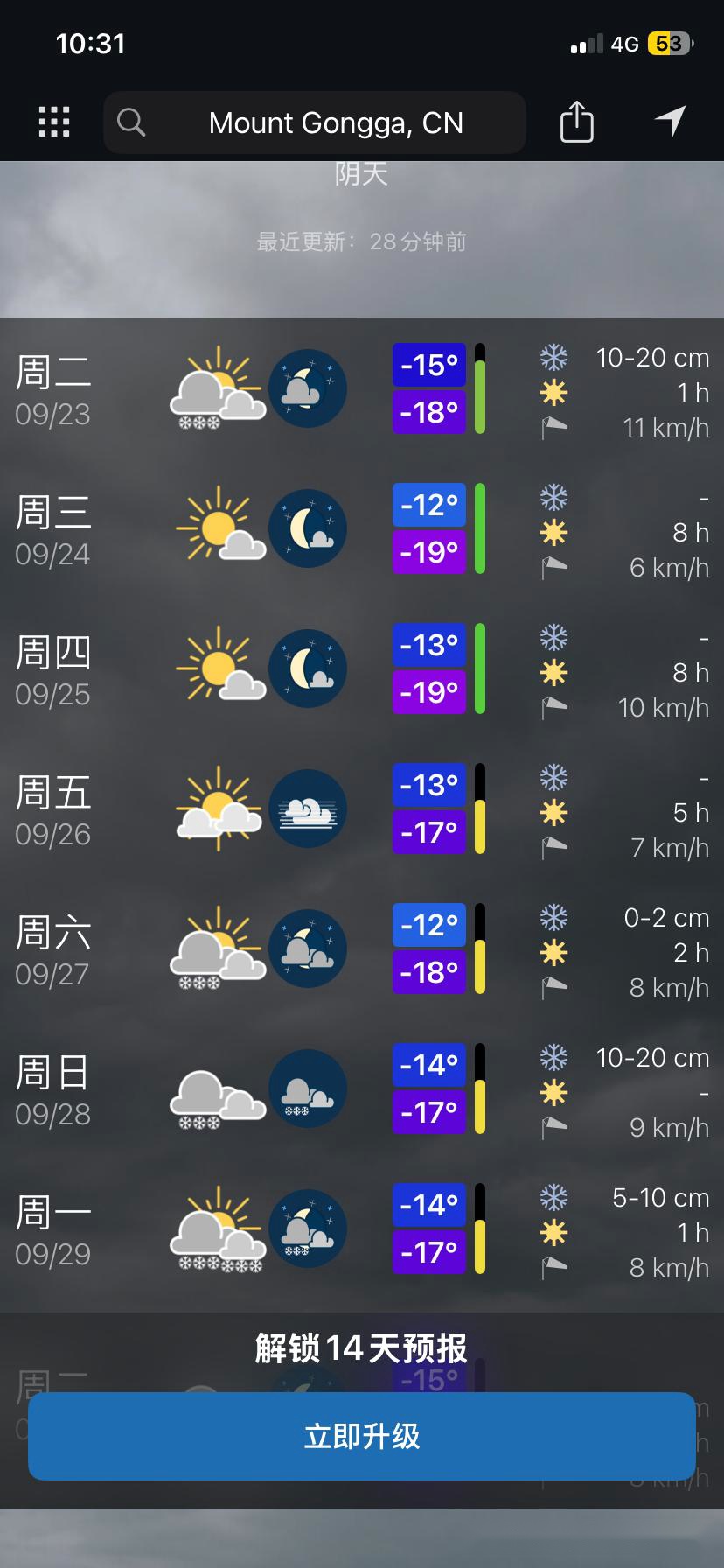Open forecast details for 周三 09/24

tap(362, 529)
